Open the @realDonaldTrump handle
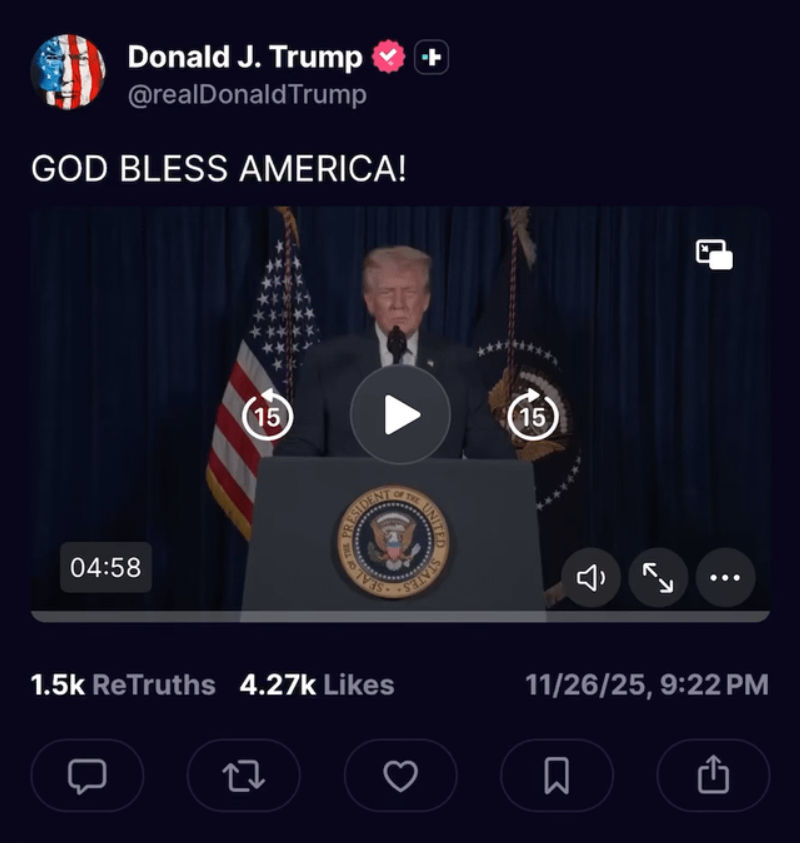Image resolution: width=800 pixels, height=843 pixels. tap(246, 95)
